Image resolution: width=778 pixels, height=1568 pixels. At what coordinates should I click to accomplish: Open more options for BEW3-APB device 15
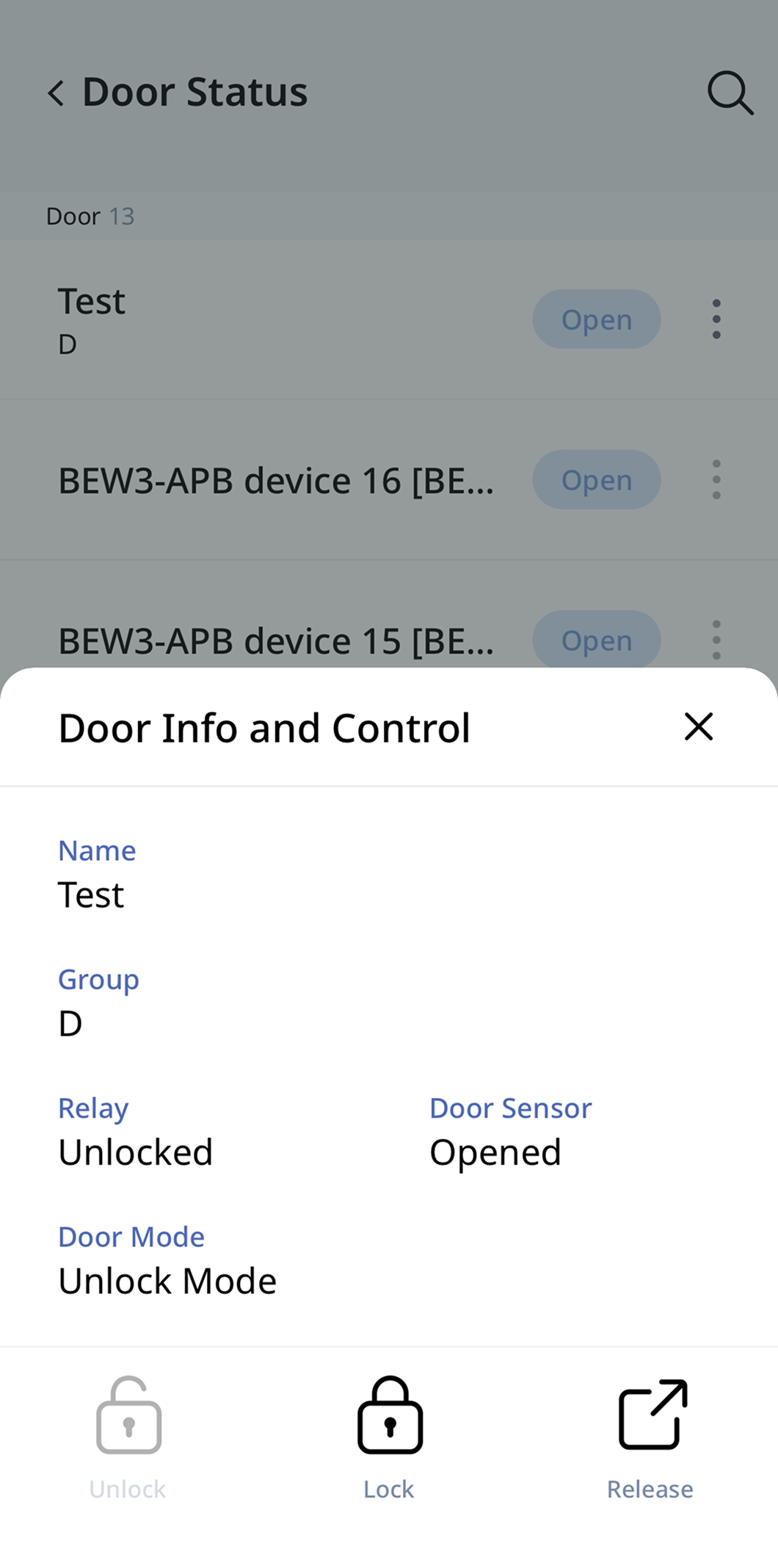point(716,640)
